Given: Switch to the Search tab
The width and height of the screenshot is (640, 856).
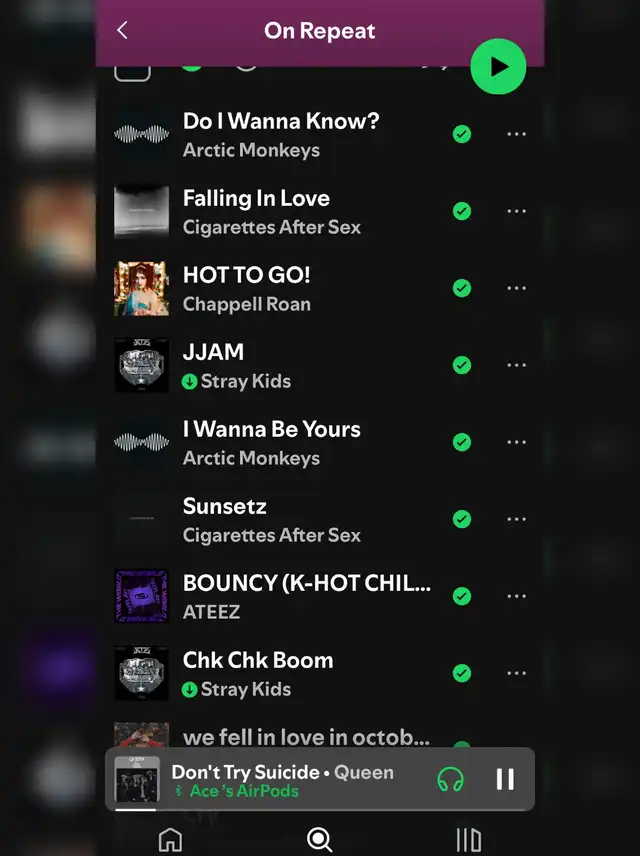Looking at the screenshot, I should click(319, 840).
